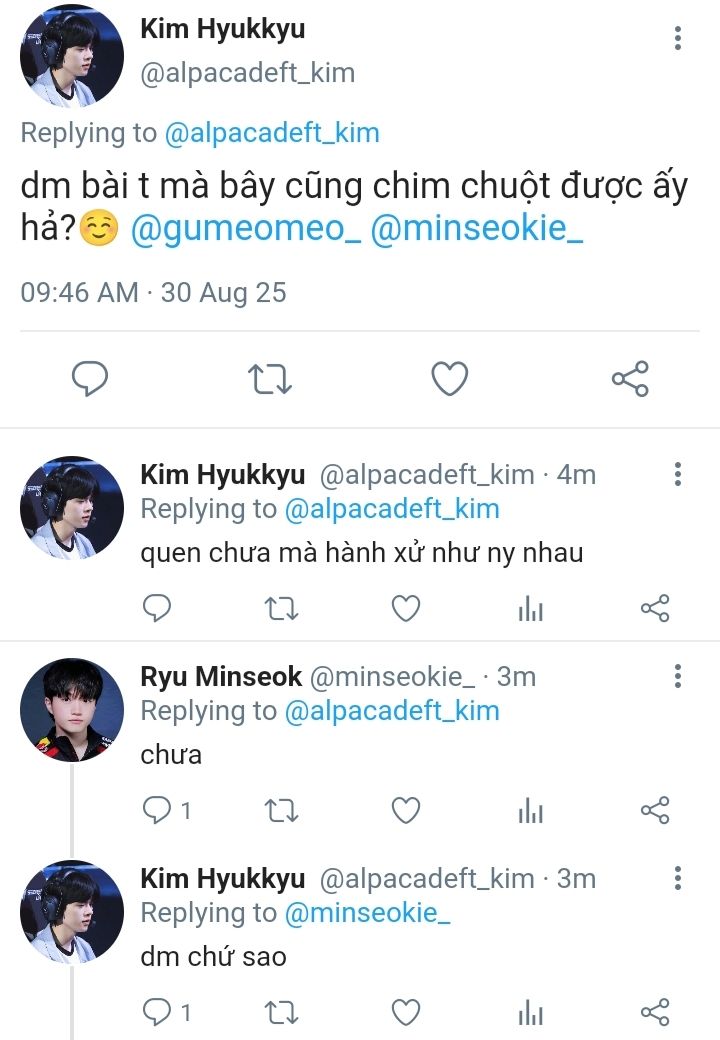Open Kim Hyukkyu's avatar on the main tweet
The height and width of the screenshot is (1040, 720).
tap(72, 55)
